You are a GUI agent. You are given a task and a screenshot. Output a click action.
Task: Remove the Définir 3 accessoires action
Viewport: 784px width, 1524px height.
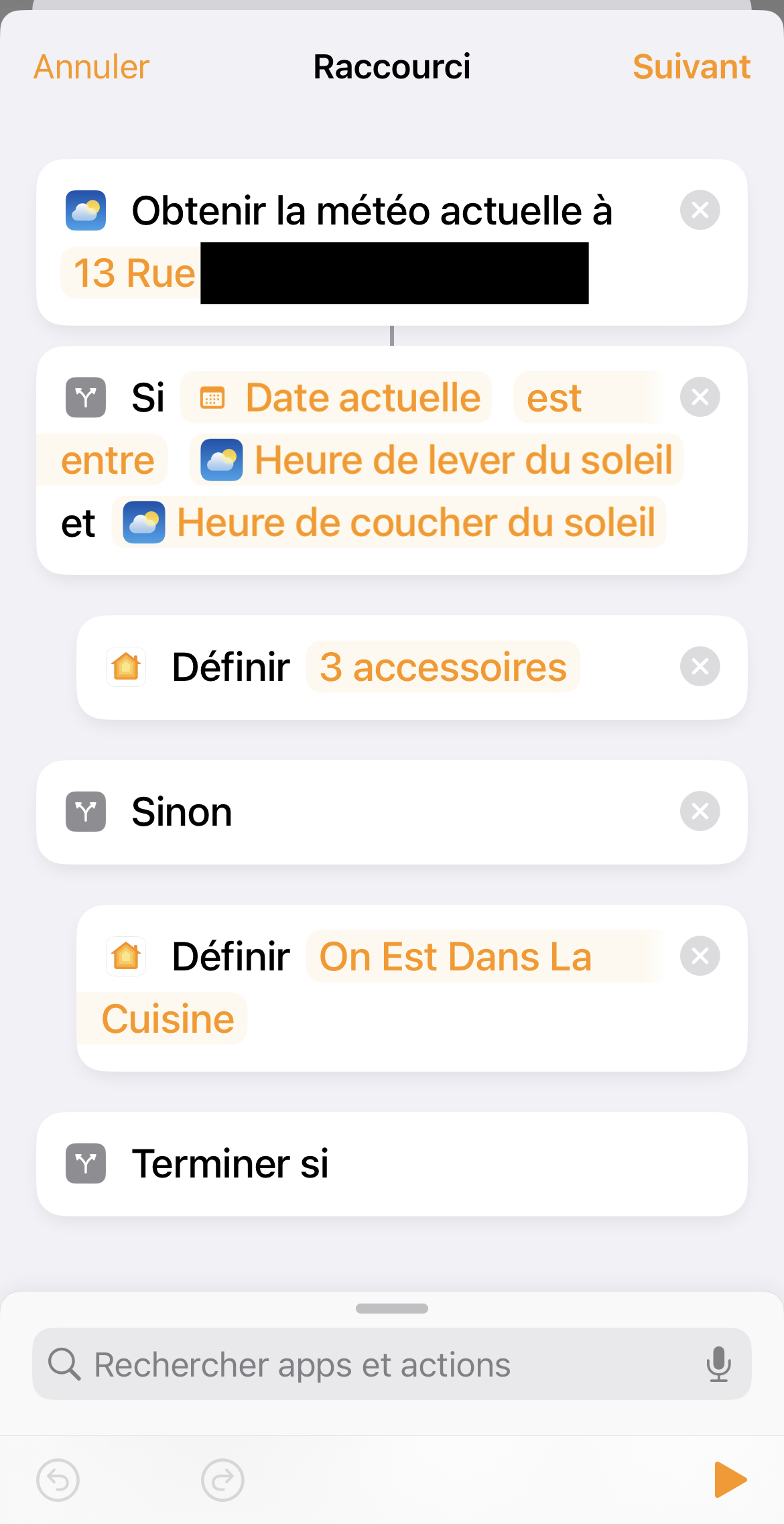[x=700, y=667]
